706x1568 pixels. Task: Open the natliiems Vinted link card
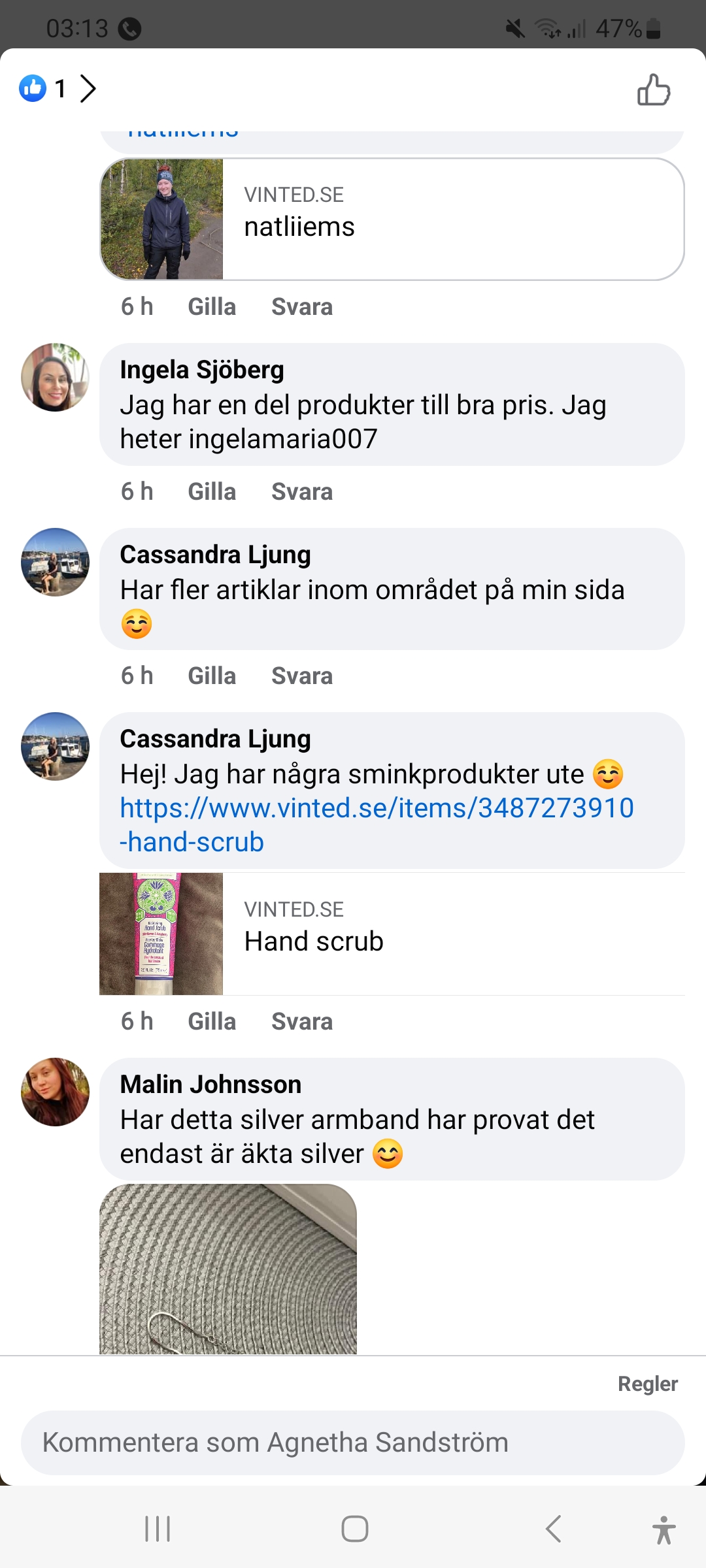[x=391, y=219]
